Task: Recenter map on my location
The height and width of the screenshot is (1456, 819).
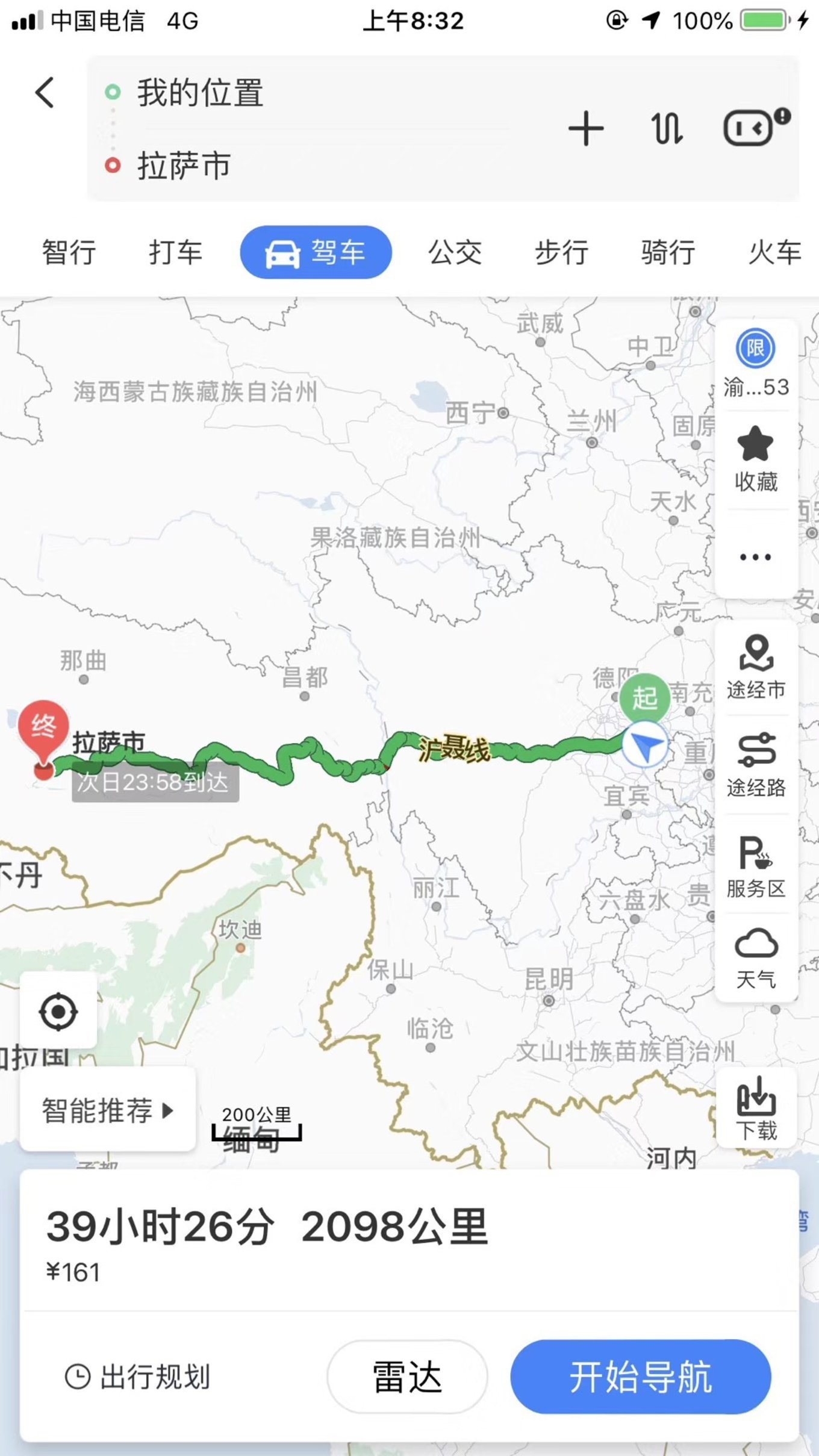Action: pos(58,1012)
